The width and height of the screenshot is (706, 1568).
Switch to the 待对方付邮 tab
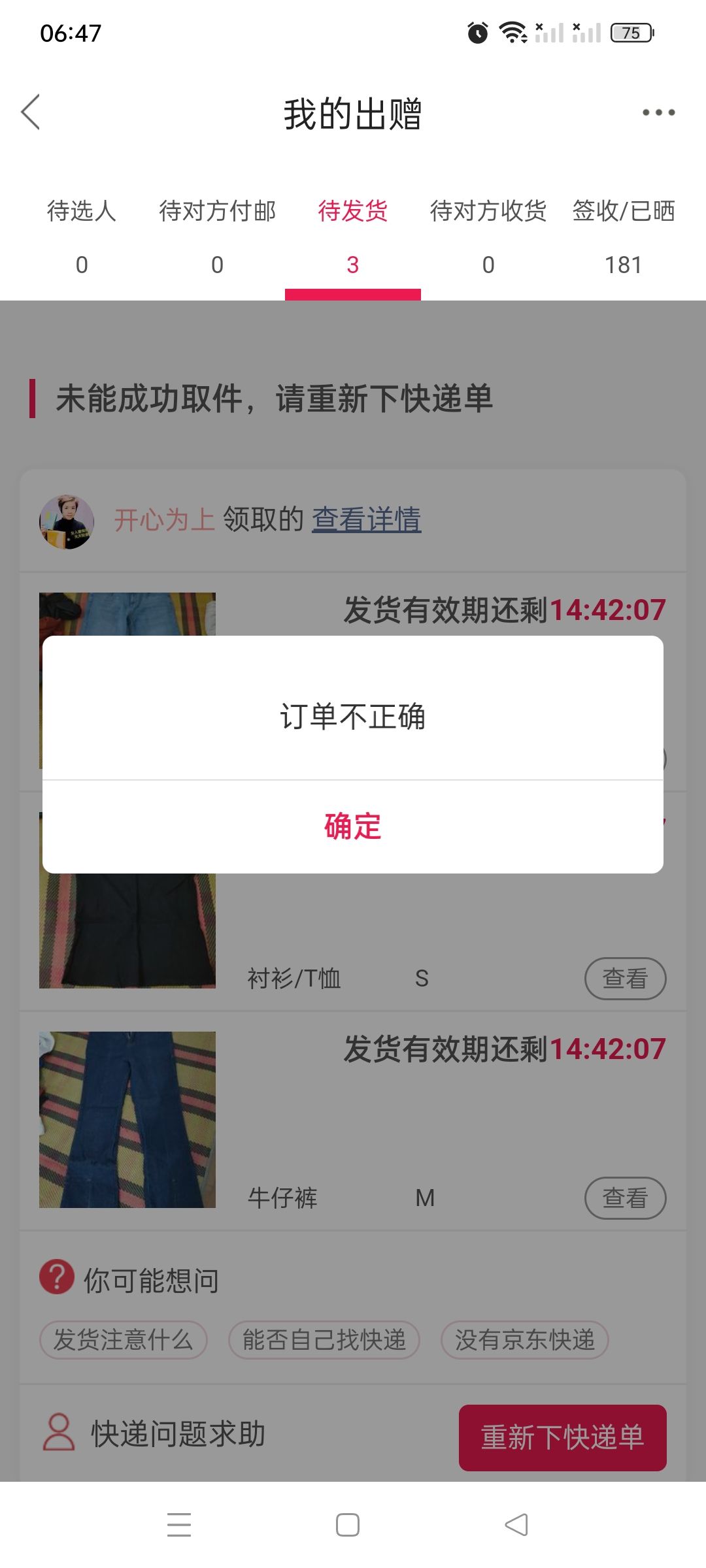[217, 237]
